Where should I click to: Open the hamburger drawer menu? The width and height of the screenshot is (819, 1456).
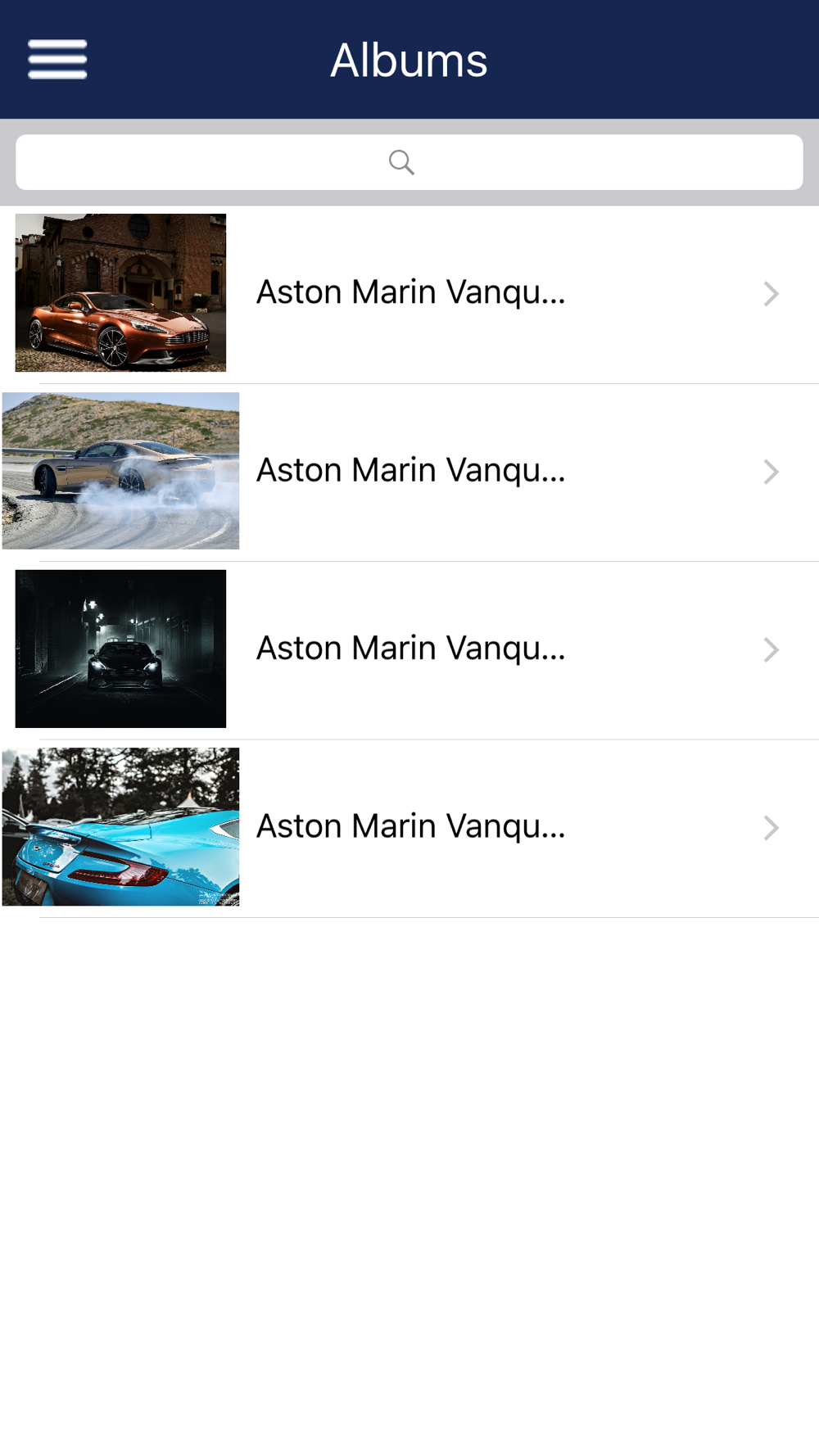(x=57, y=60)
